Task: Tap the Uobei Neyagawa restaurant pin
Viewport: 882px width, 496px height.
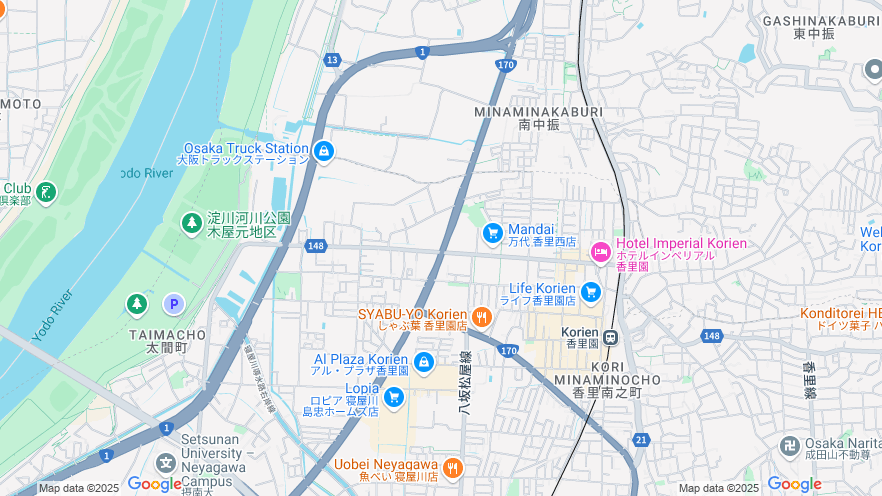Action: pos(453,467)
